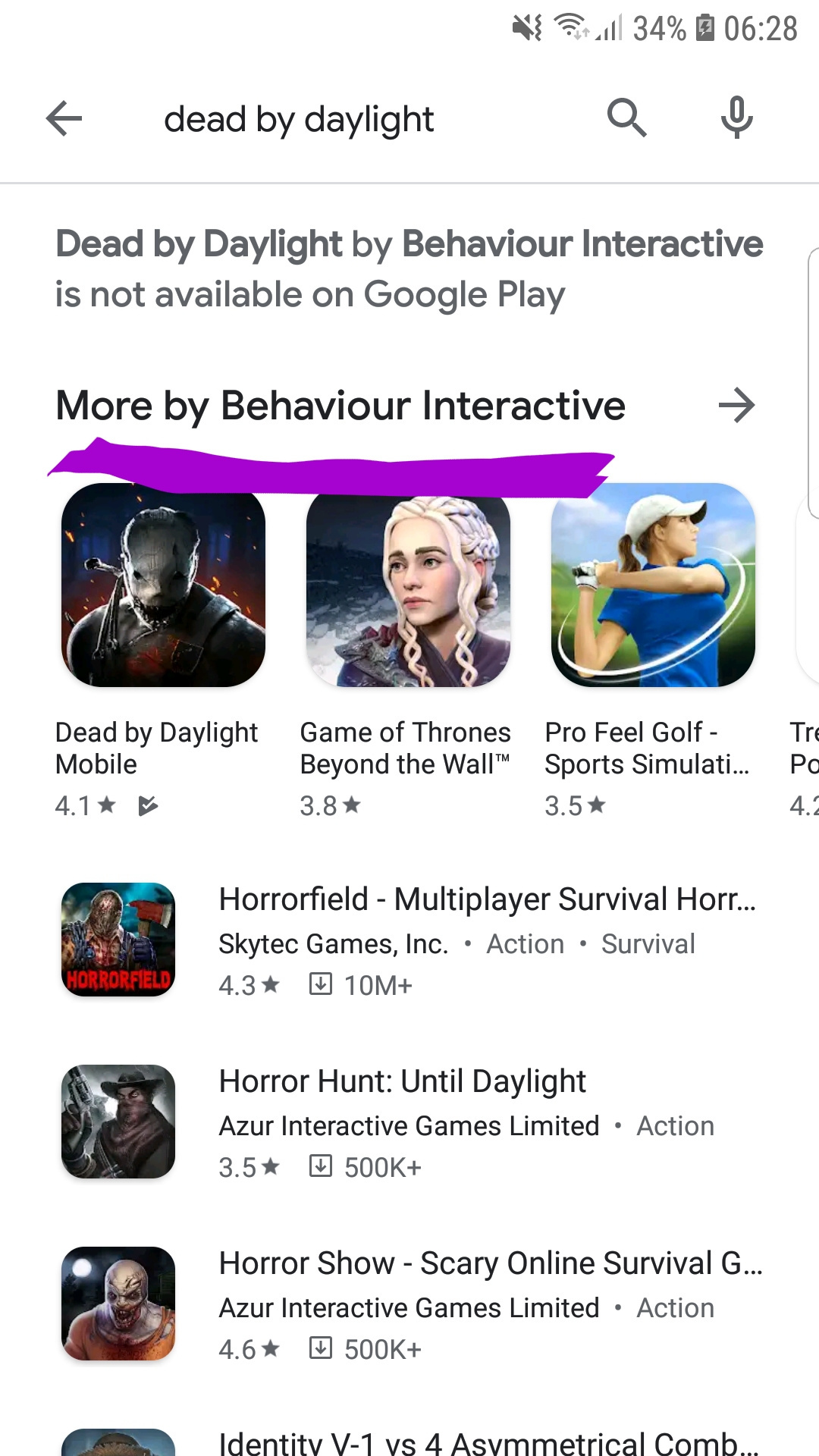The height and width of the screenshot is (1456, 819).
Task: Tap the search query text field
Action: pos(300,118)
